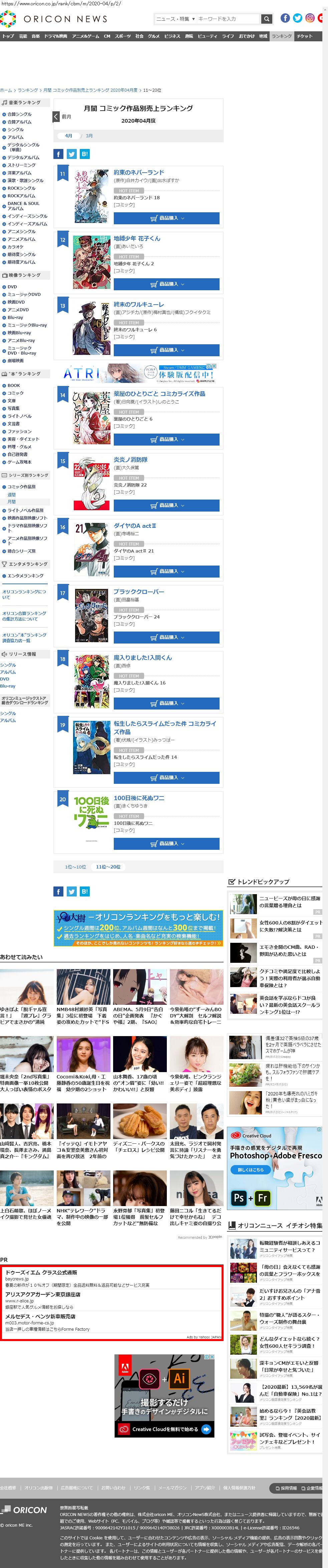Open 約束のネバーランド title link
The image size is (328, 1568).
(138, 172)
